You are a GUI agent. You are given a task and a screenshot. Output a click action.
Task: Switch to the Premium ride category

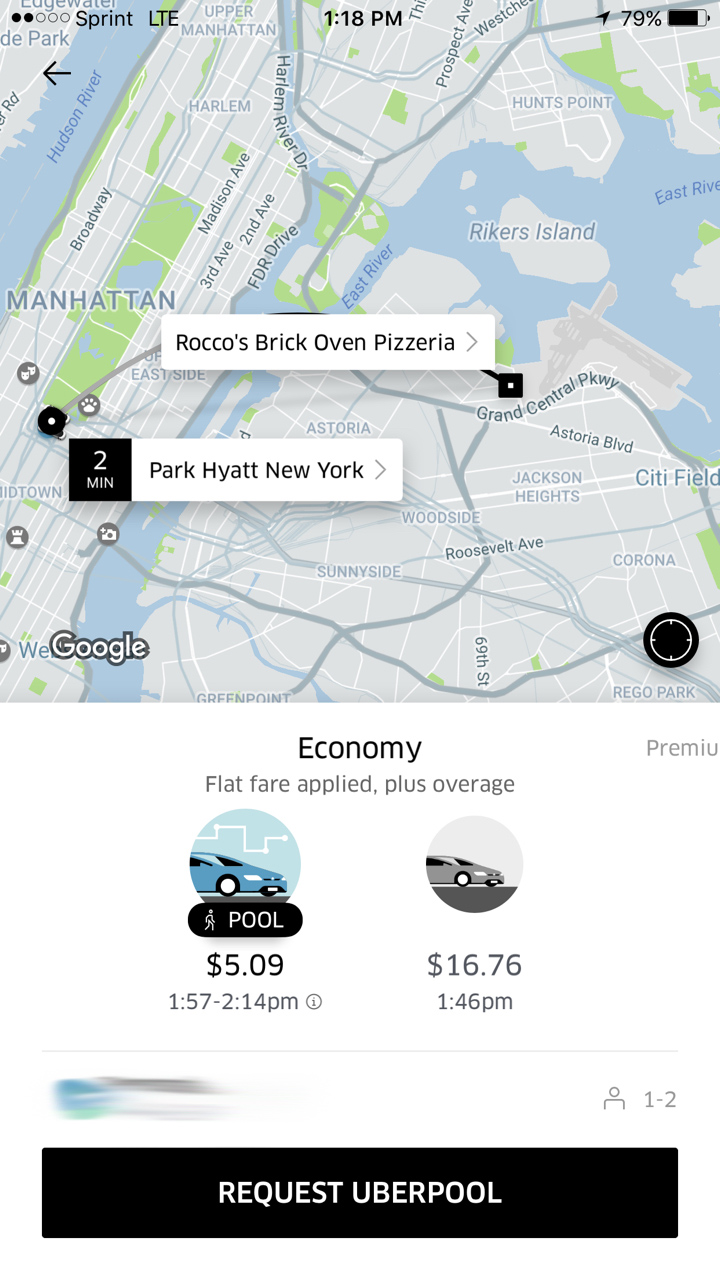tap(682, 748)
